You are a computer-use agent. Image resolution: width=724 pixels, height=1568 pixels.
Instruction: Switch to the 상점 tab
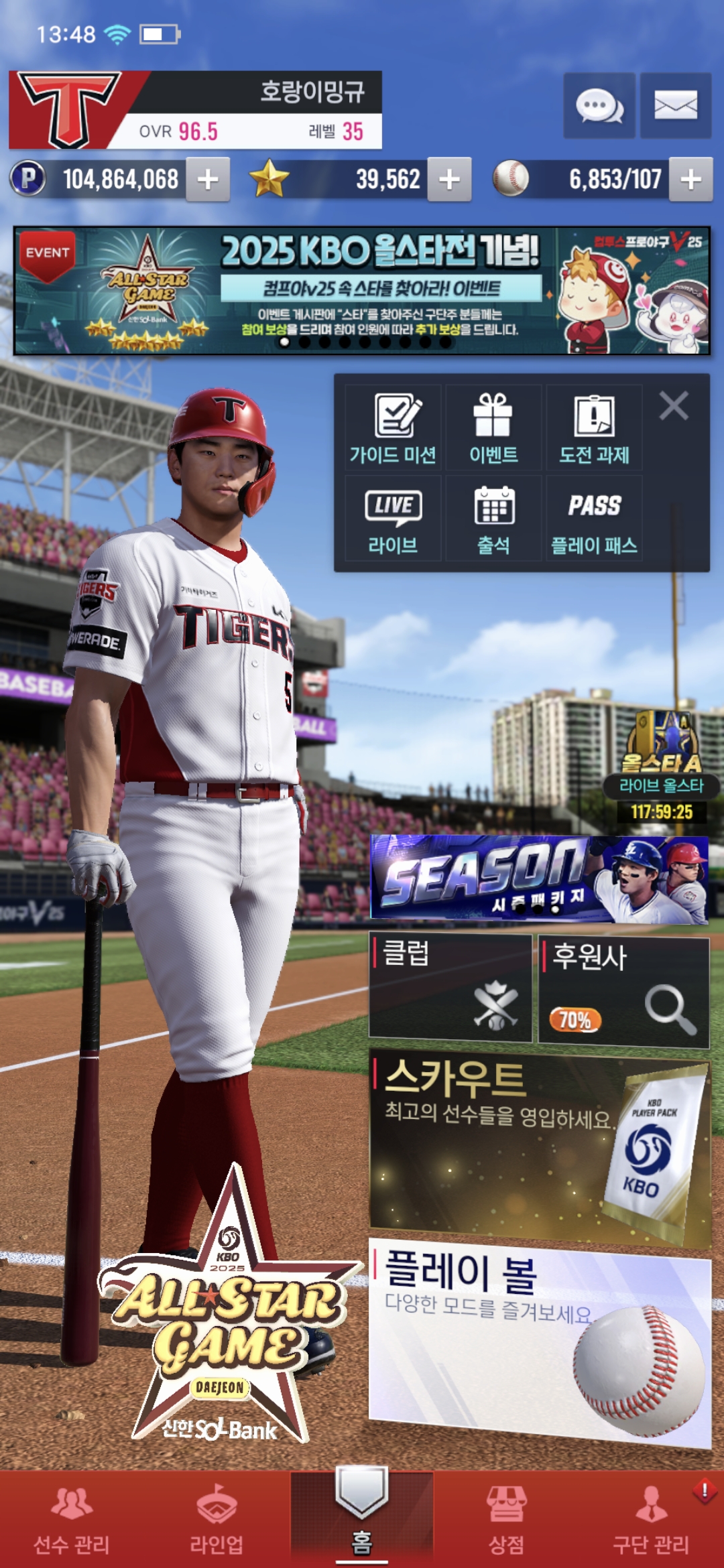pos(507,1520)
